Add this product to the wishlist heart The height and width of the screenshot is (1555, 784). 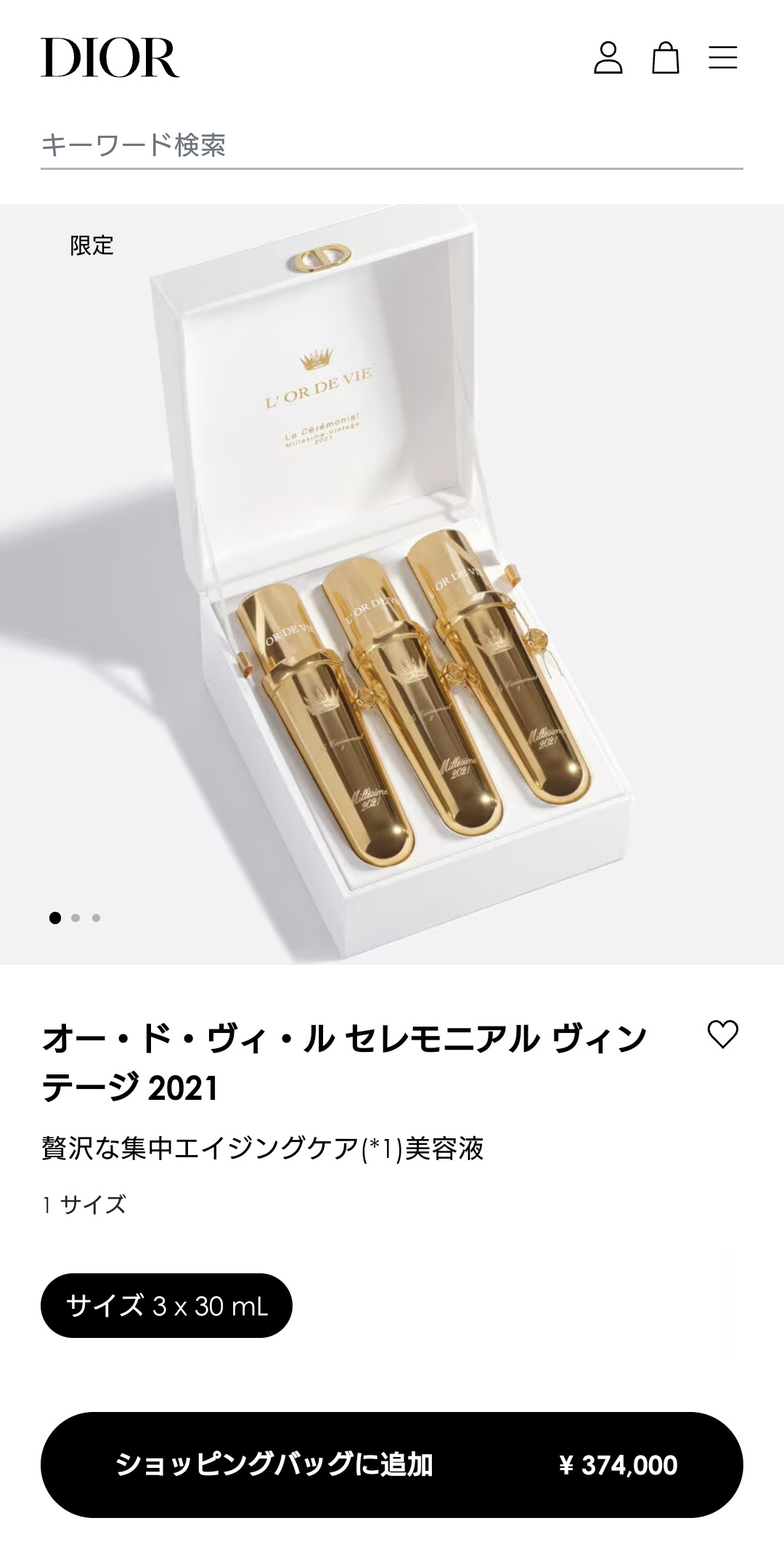point(722,1034)
